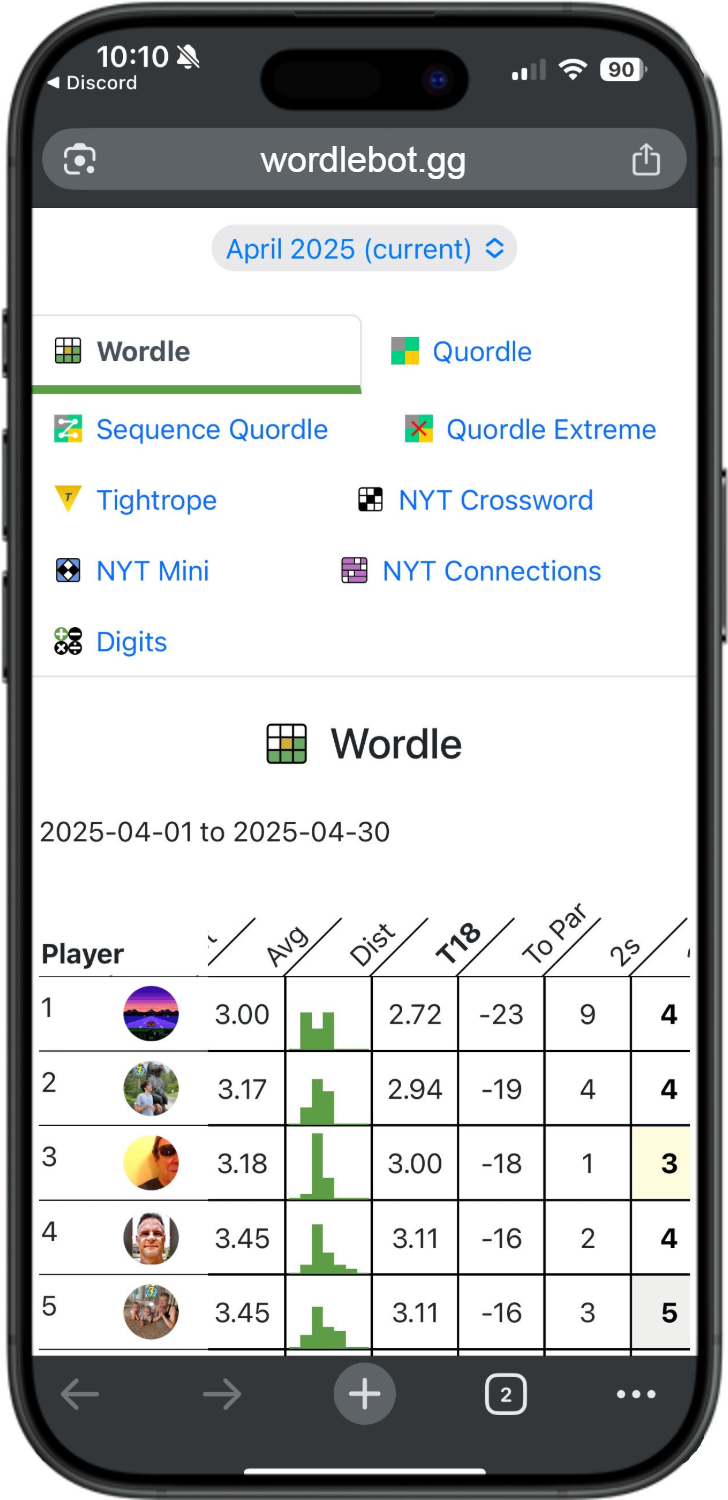Screen dimensions: 728x1500
Task: Show the open tabs switcher
Action: pos(506,1395)
